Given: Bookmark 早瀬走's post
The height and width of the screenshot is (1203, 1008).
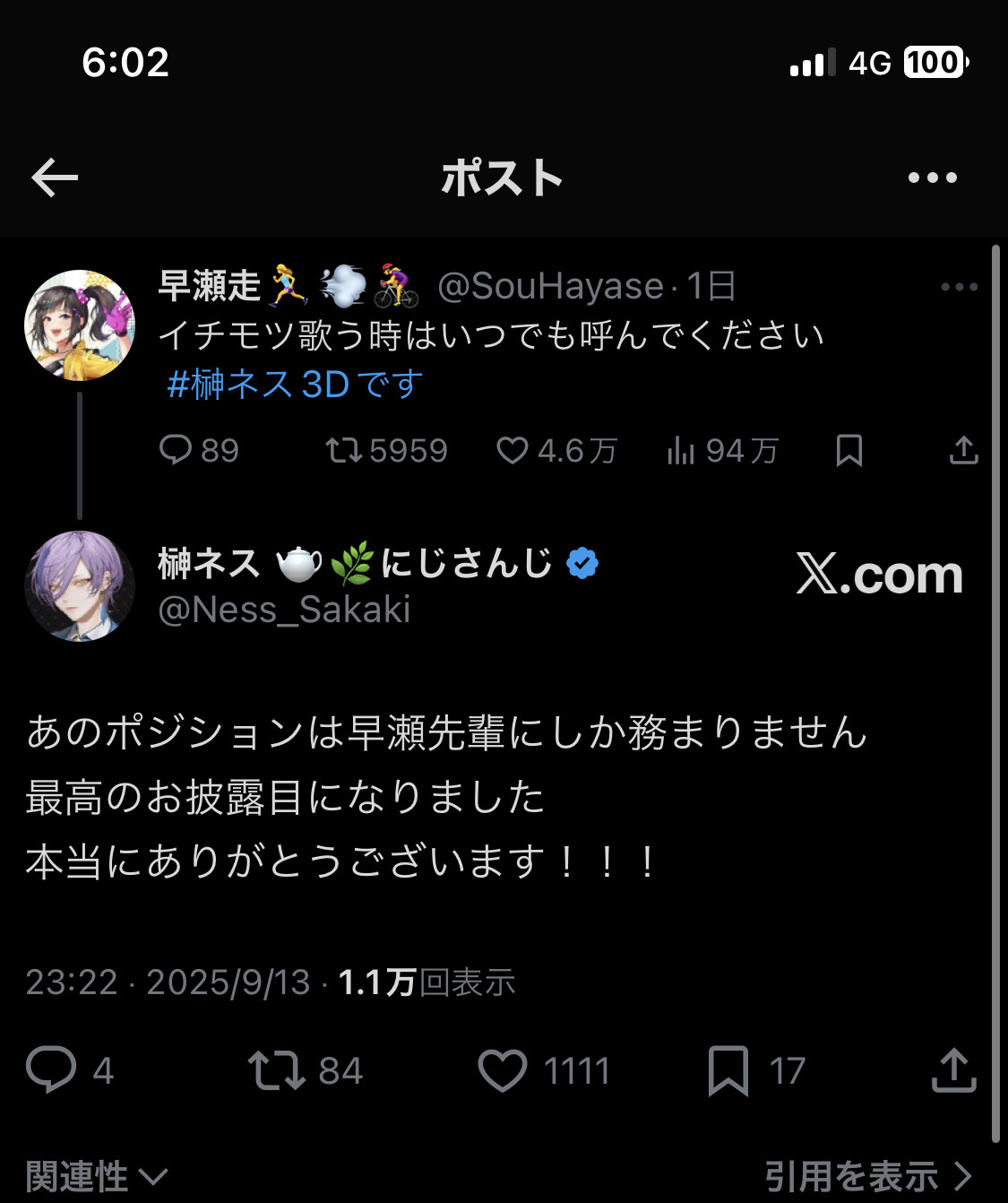Looking at the screenshot, I should (x=849, y=450).
